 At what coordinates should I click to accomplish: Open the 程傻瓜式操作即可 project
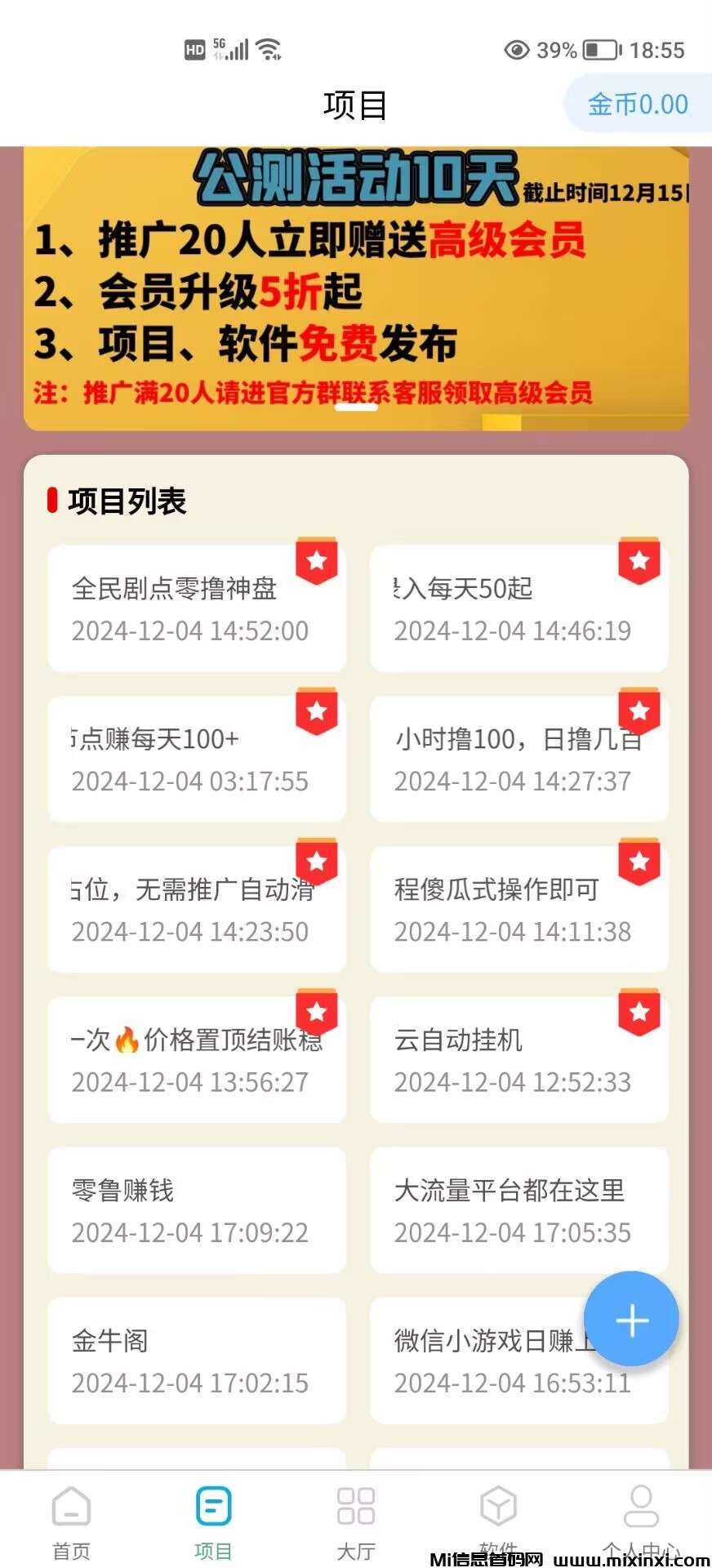click(518, 910)
